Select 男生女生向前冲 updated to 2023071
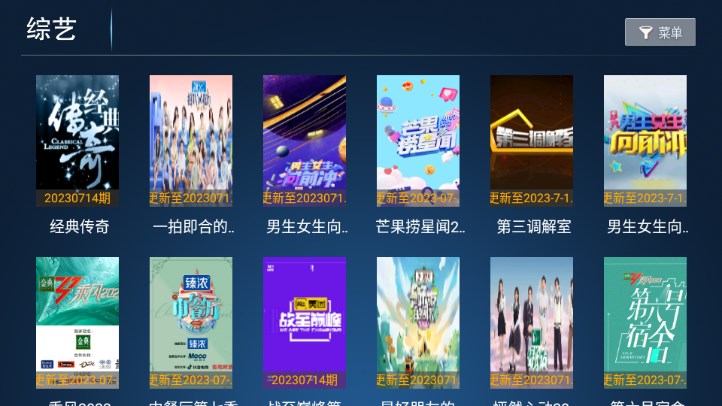 (x=304, y=140)
